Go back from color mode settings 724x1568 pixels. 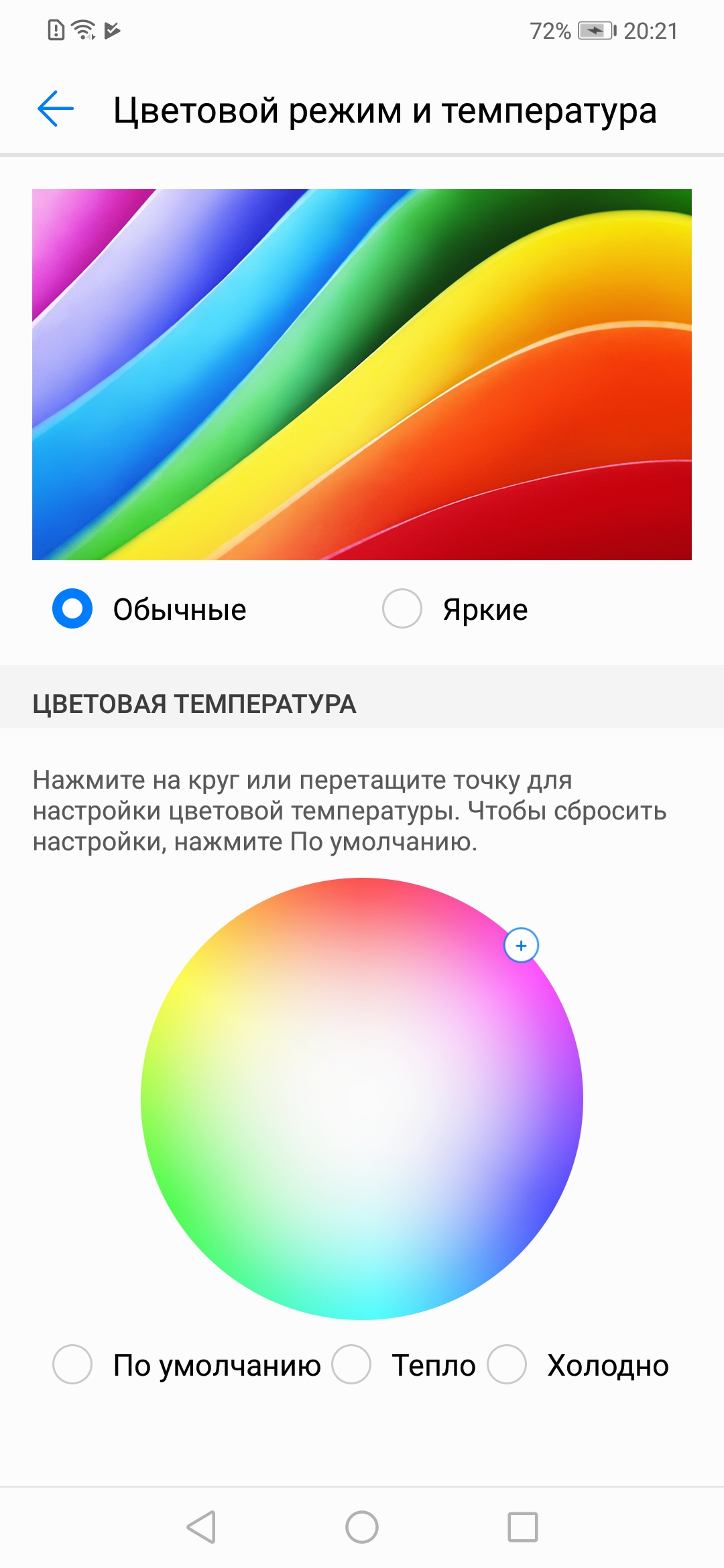[x=56, y=109]
